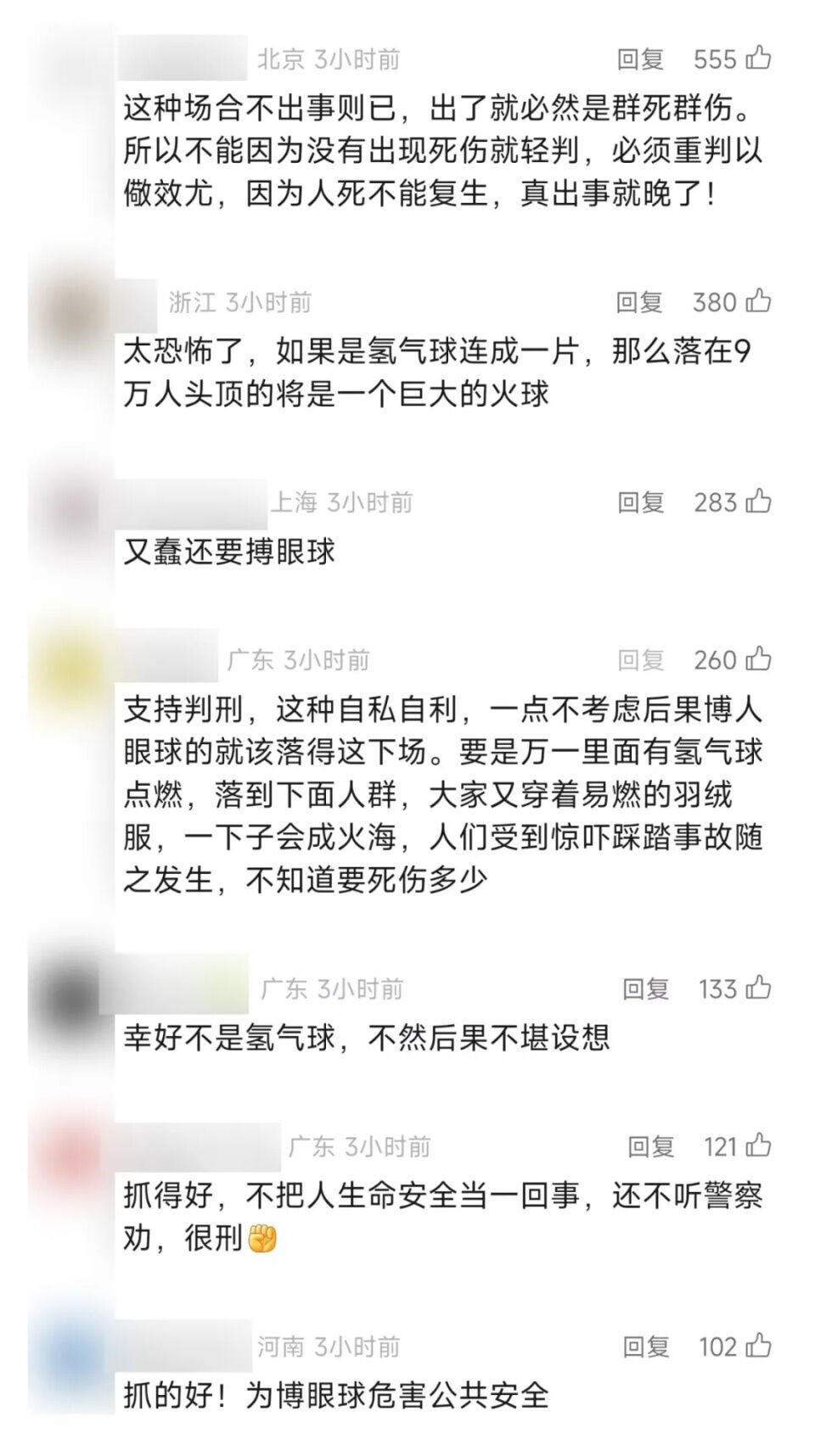Reply to the Shanghai comment 又蠢还要搏眼球
815x1456 pixels.
640,502
